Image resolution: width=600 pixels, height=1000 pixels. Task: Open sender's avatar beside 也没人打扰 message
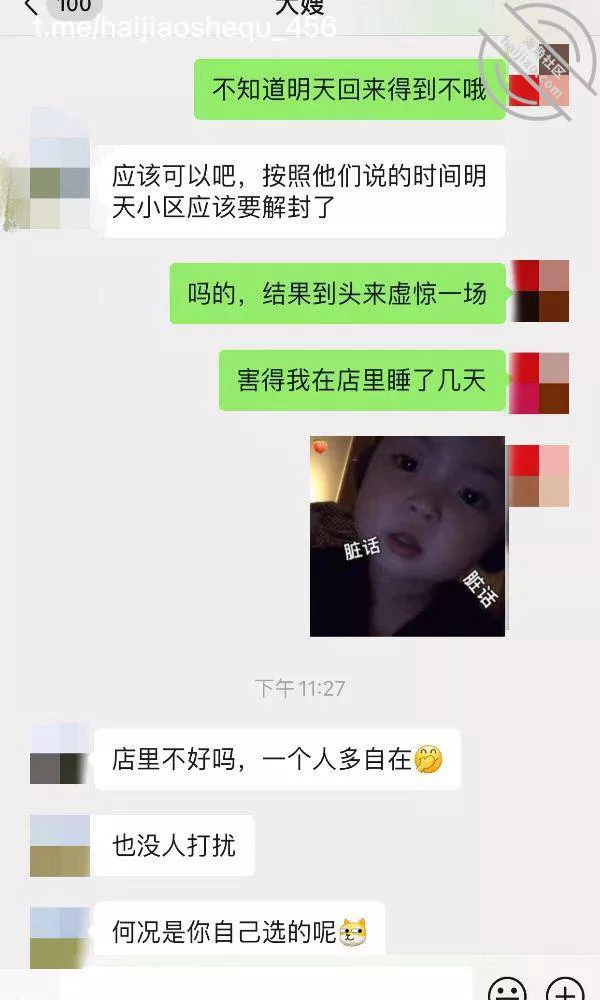pyautogui.click(x=60, y=845)
